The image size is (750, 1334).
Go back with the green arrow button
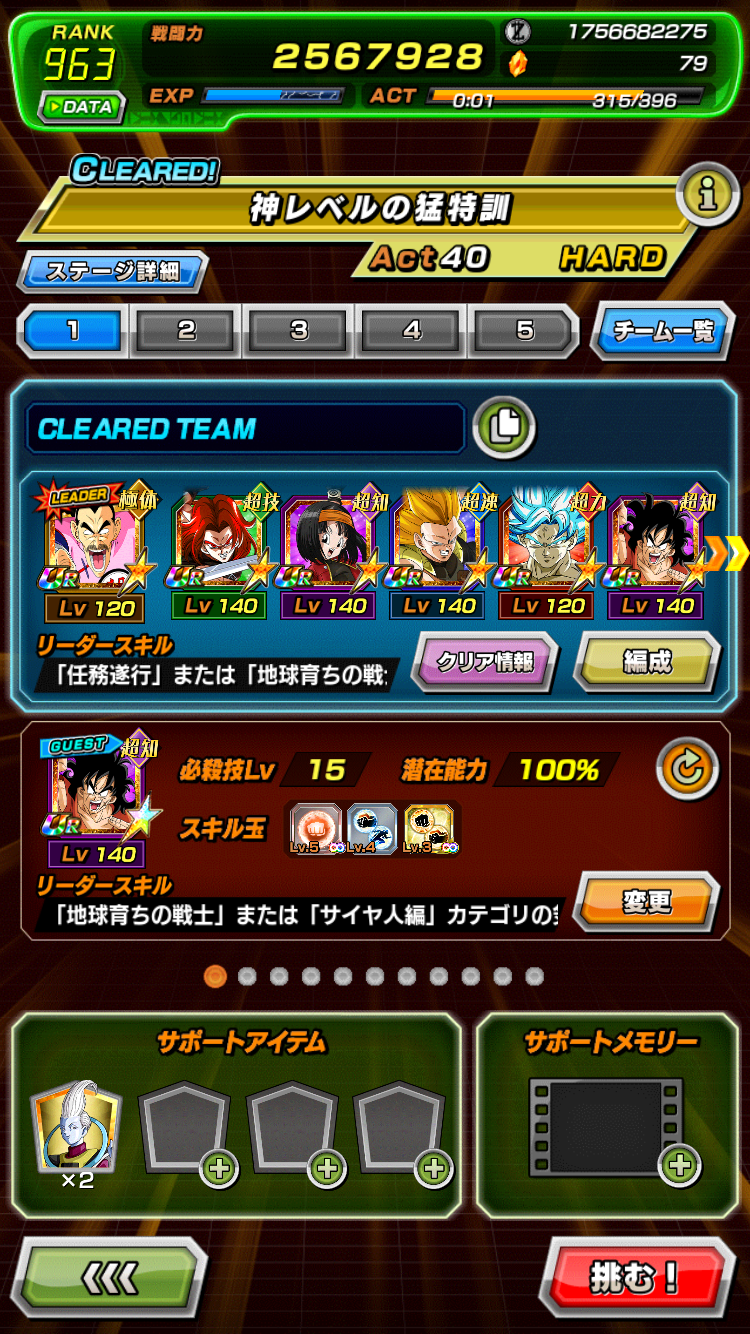[110, 1277]
